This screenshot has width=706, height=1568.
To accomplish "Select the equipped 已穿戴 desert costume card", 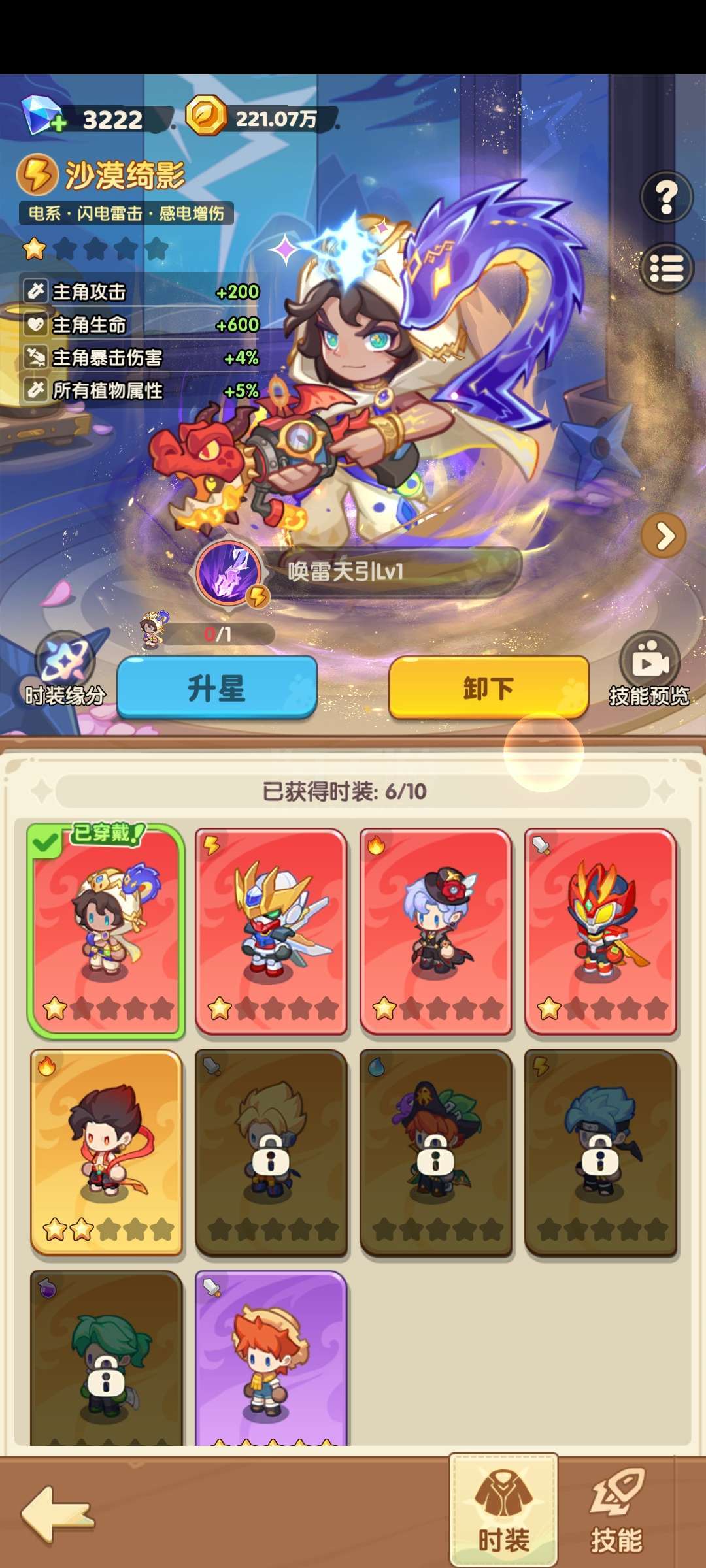I will point(106,932).
